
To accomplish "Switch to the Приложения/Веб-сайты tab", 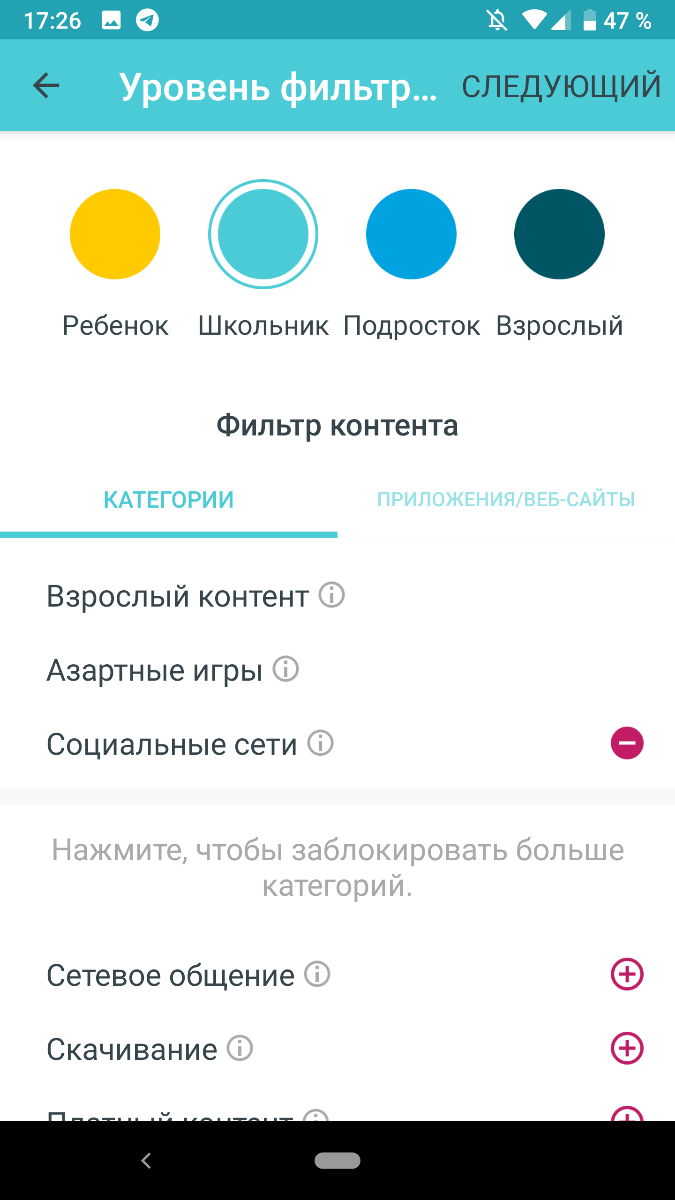I will coord(506,500).
